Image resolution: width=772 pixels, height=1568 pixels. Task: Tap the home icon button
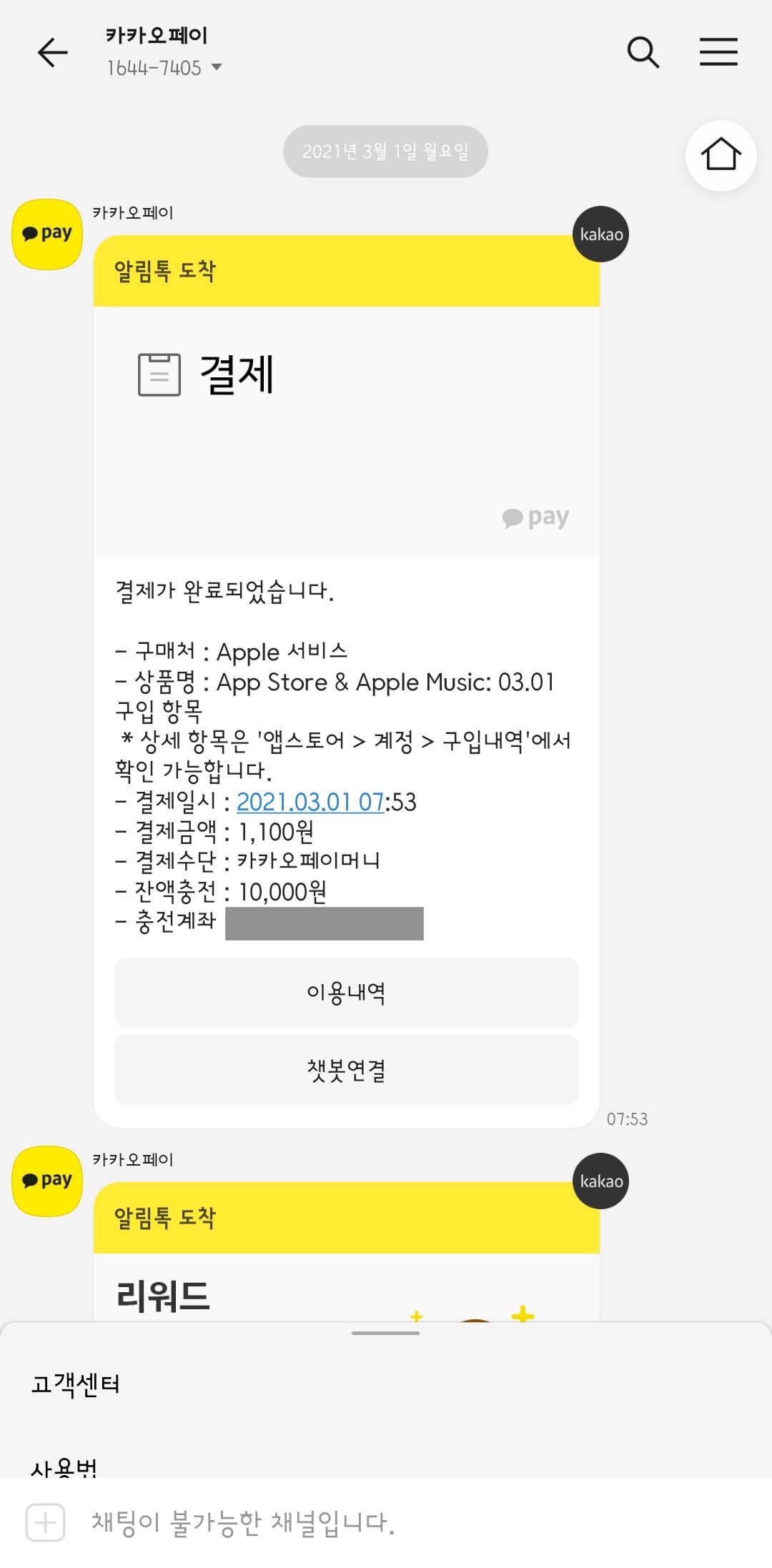[721, 155]
